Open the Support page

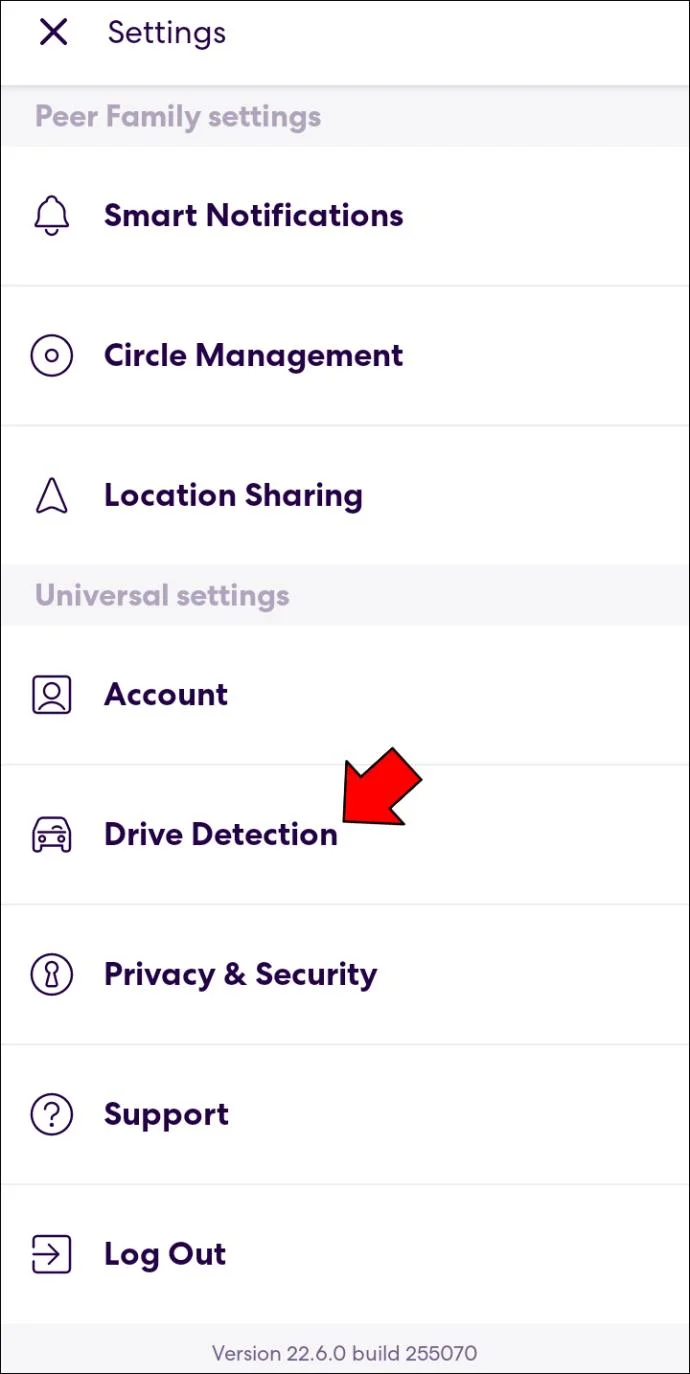coord(166,1115)
